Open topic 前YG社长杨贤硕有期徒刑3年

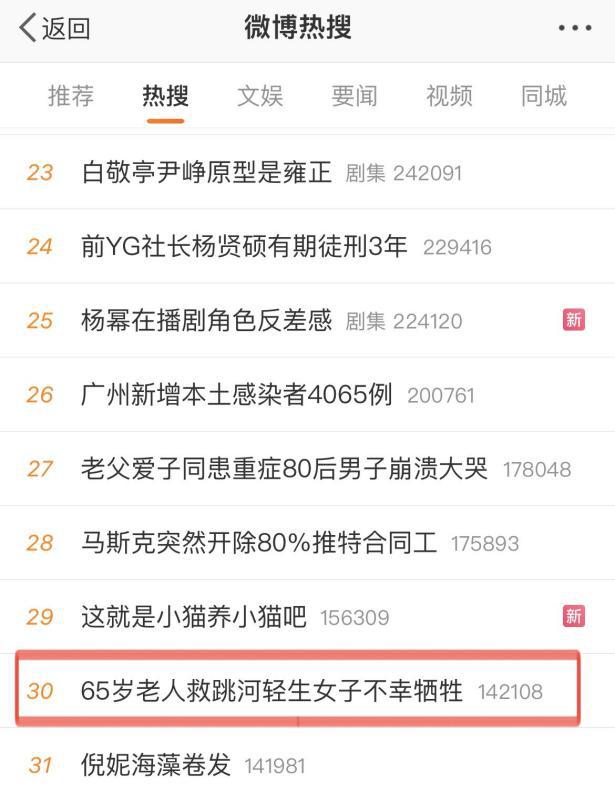[x=244, y=246]
